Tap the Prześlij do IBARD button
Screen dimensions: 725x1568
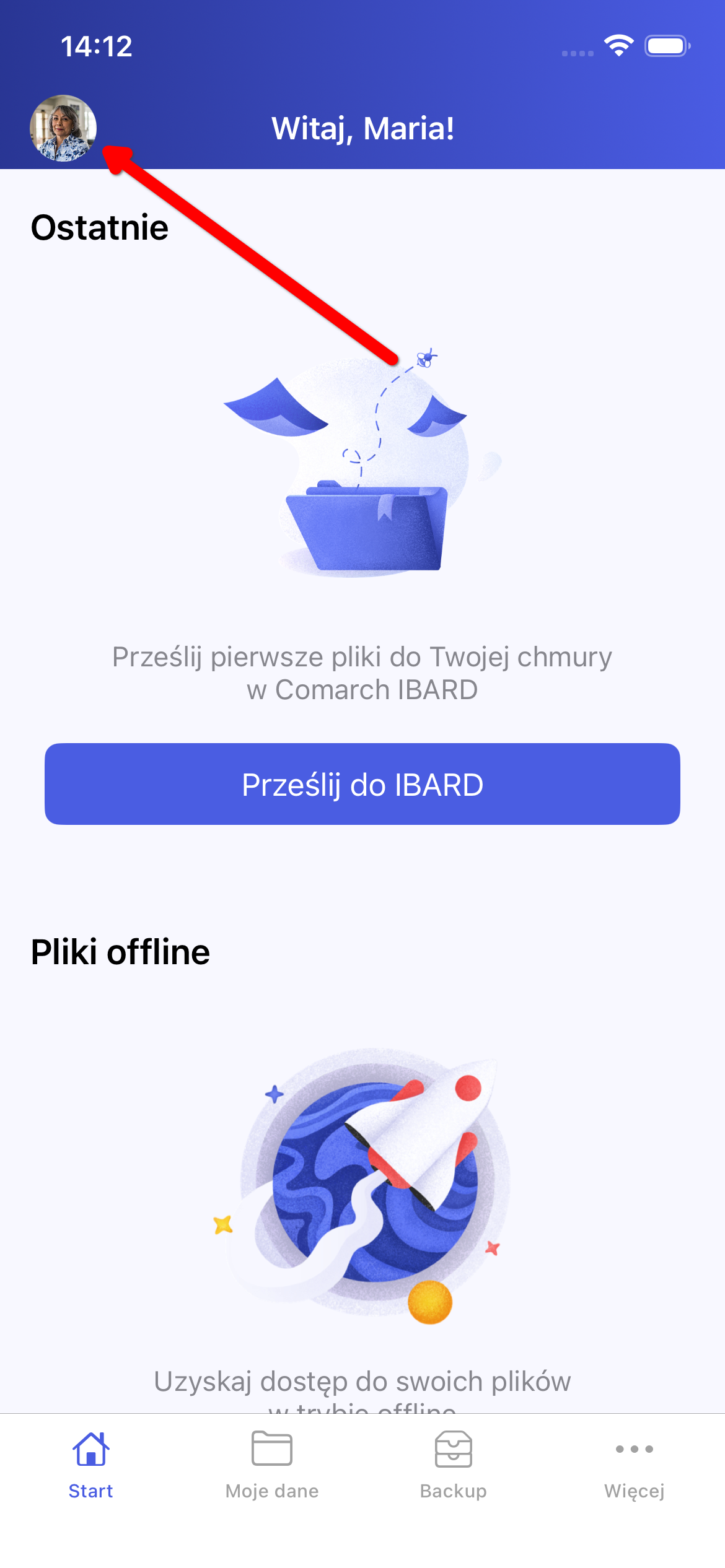point(362,784)
